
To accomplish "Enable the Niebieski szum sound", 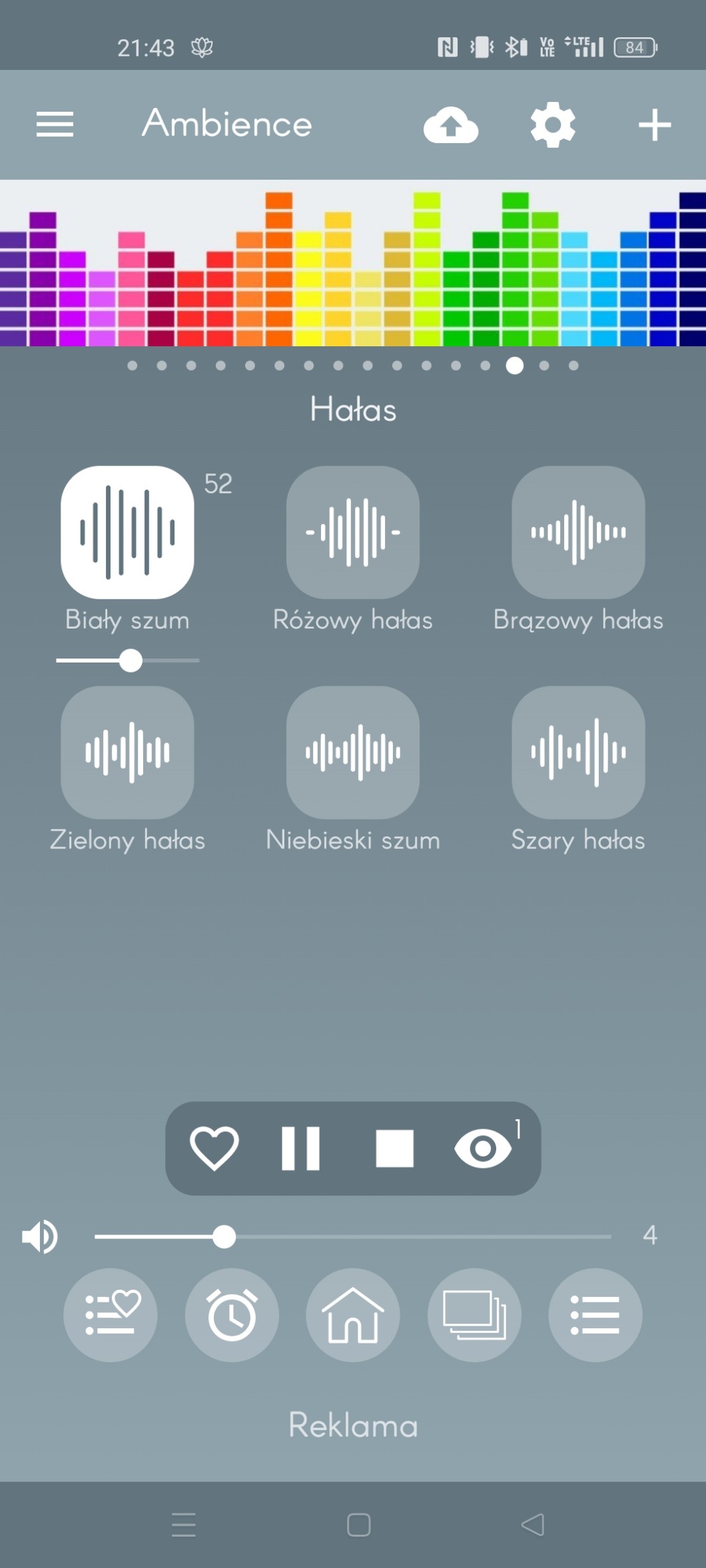I will tap(352, 752).
